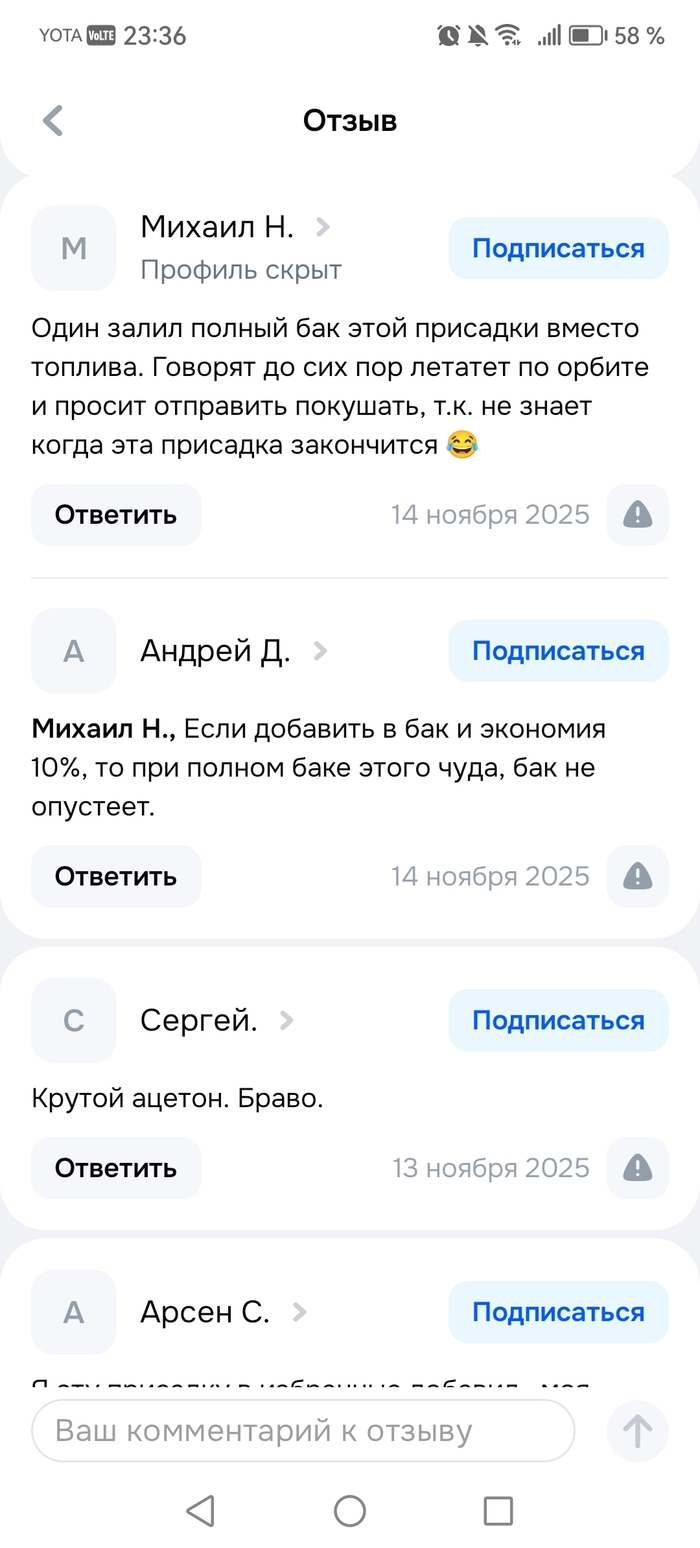Open Арсен С. profile

[222, 1312]
